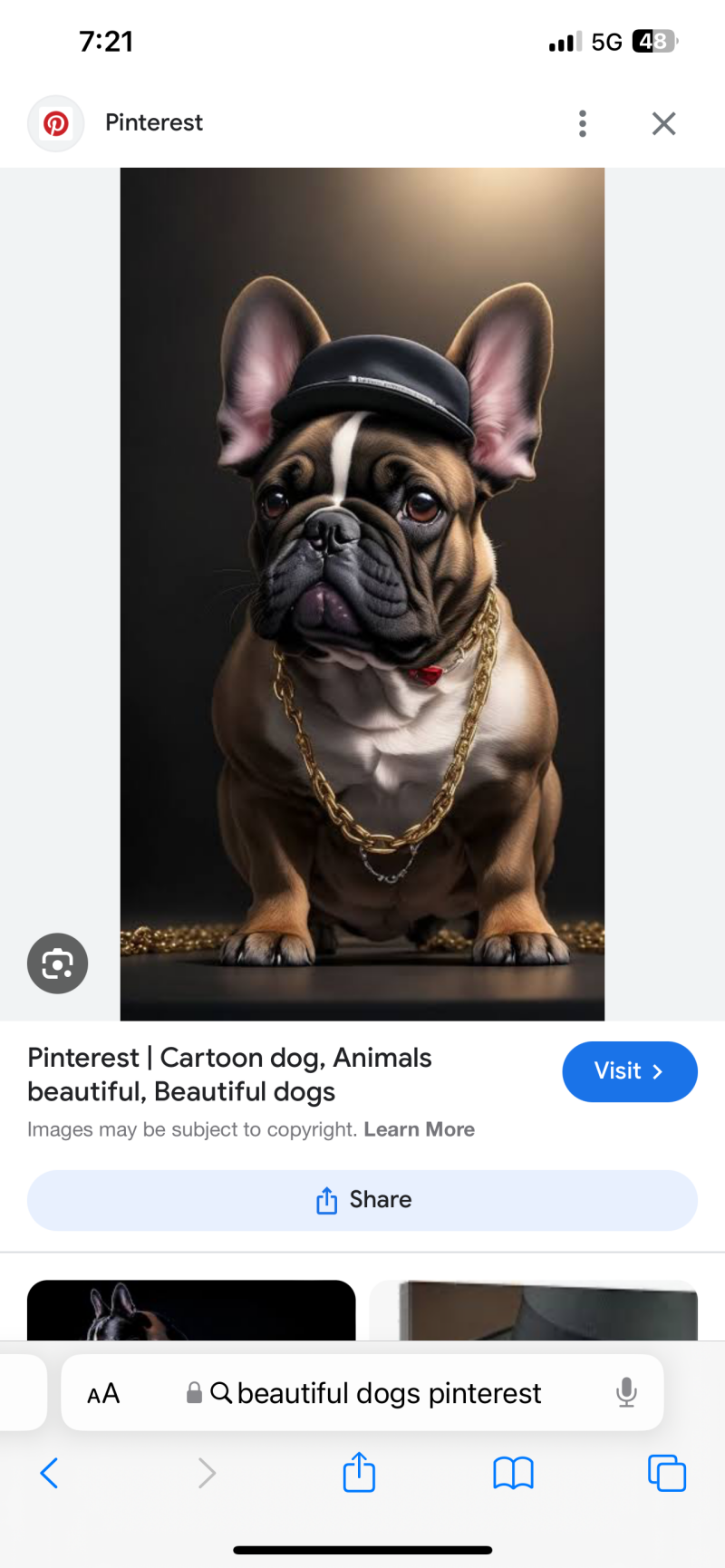Visit the Pinterest source page
This screenshot has width=725, height=1568.
629,1071
